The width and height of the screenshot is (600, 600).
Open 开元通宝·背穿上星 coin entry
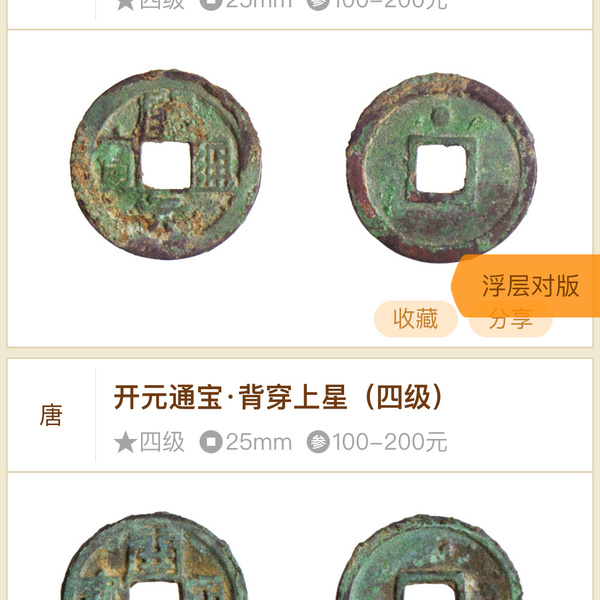click(279, 397)
